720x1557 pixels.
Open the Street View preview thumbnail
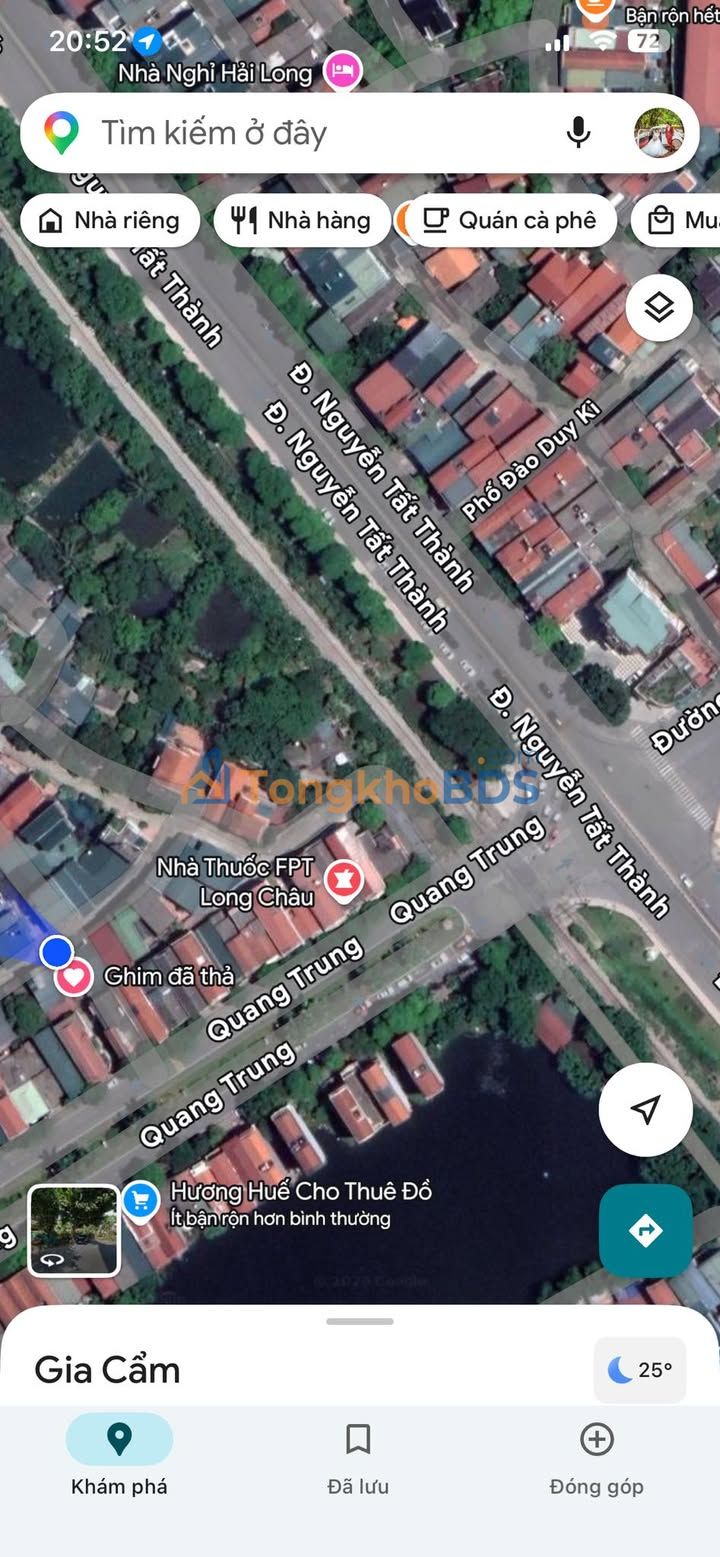tap(74, 1231)
